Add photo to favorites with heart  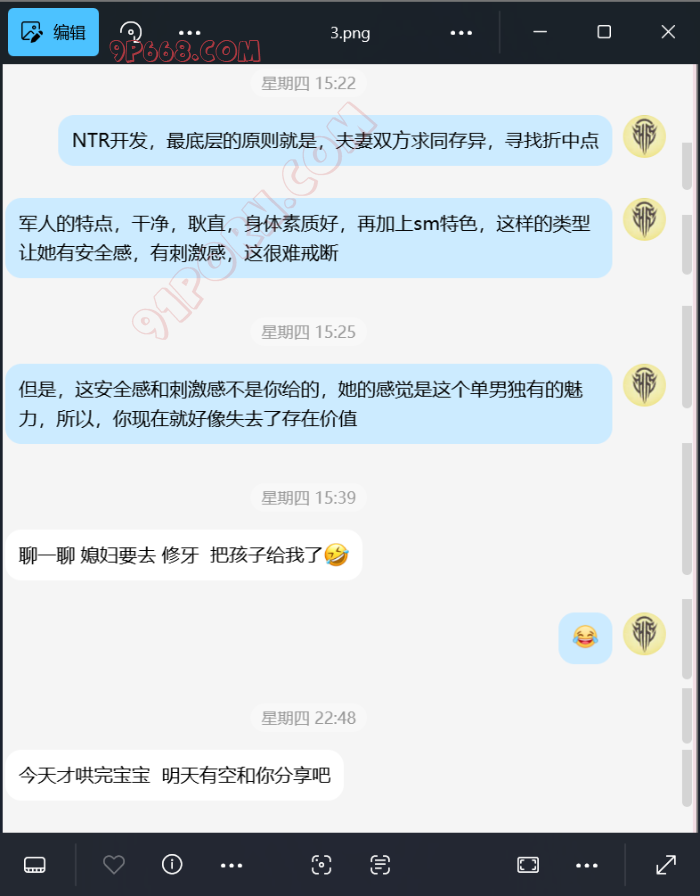(114, 865)
